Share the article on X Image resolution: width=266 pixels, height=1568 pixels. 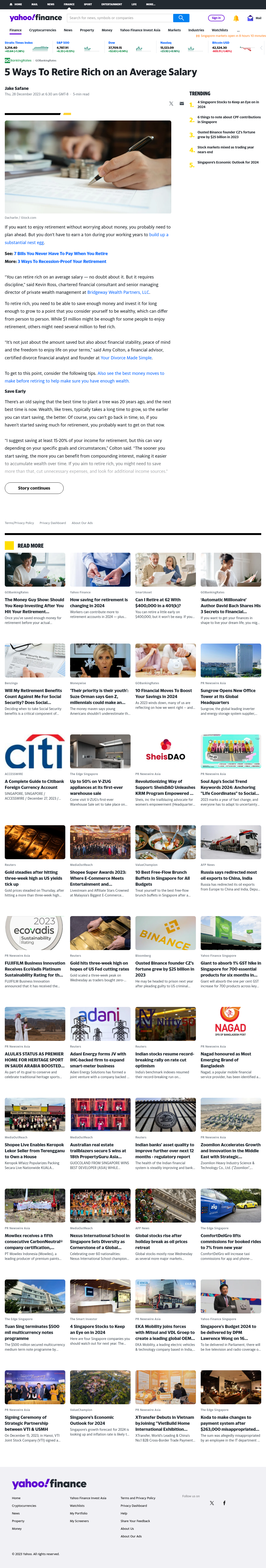click(171, 104)
